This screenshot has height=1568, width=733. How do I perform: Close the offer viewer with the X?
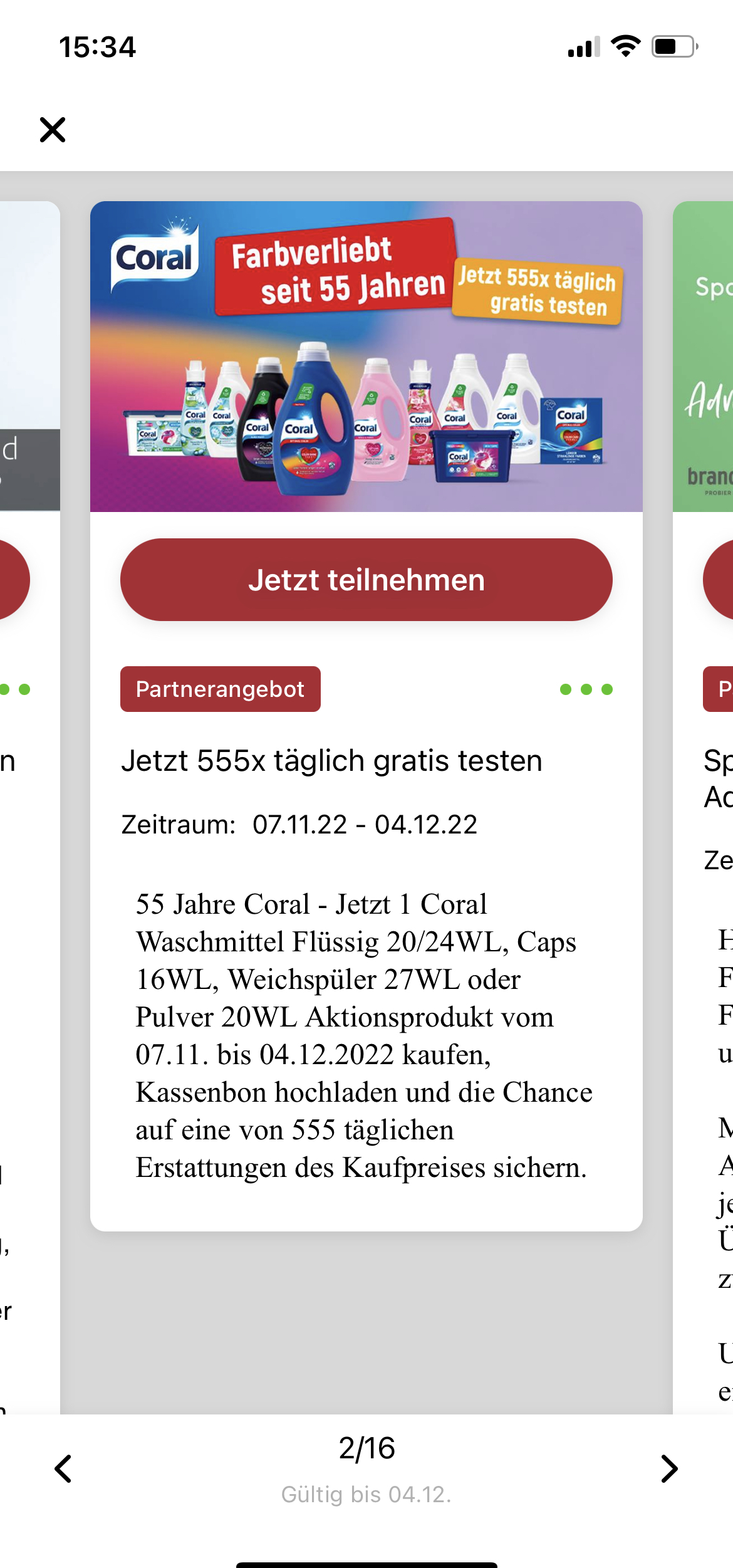pos(53,130)
